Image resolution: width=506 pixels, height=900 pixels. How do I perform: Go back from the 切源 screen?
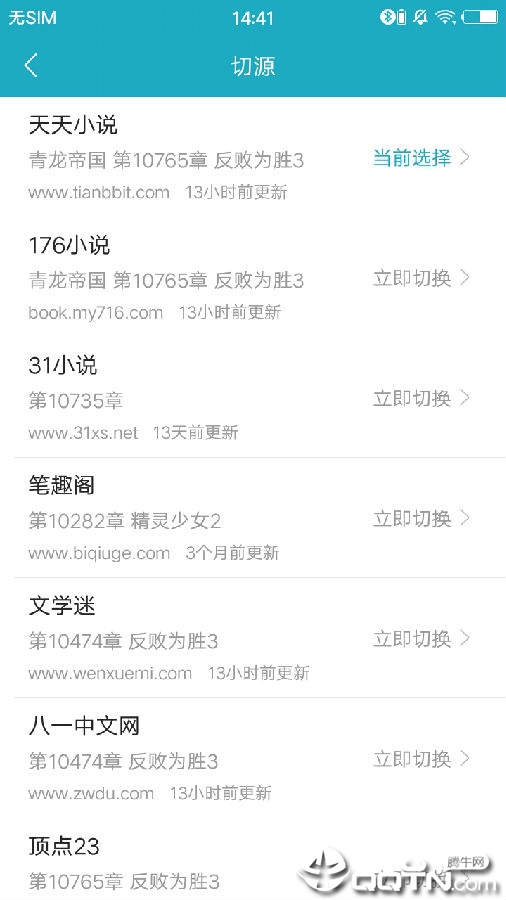(x=32, y=65)
